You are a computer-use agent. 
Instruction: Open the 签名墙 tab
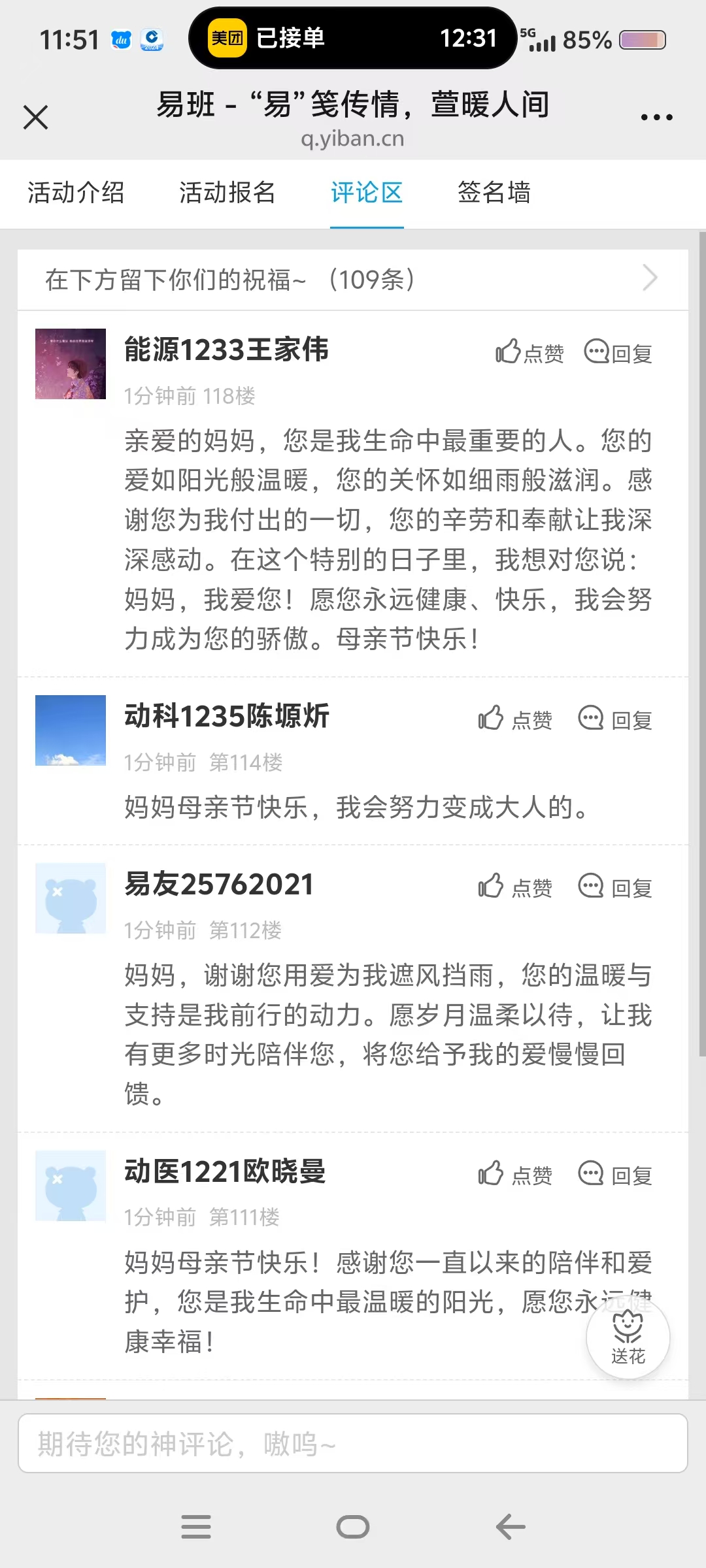pos(494,193)
